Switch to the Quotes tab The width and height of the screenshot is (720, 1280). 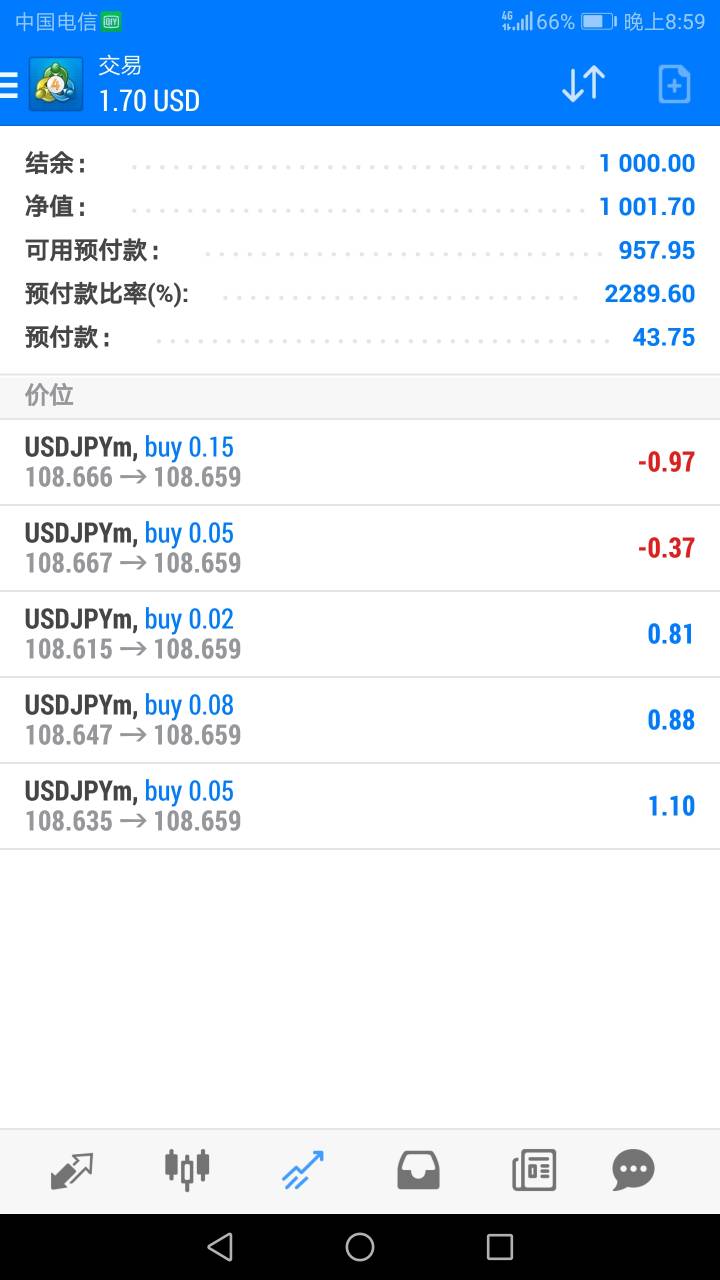pyautogui.click(x=72, y=1170)
